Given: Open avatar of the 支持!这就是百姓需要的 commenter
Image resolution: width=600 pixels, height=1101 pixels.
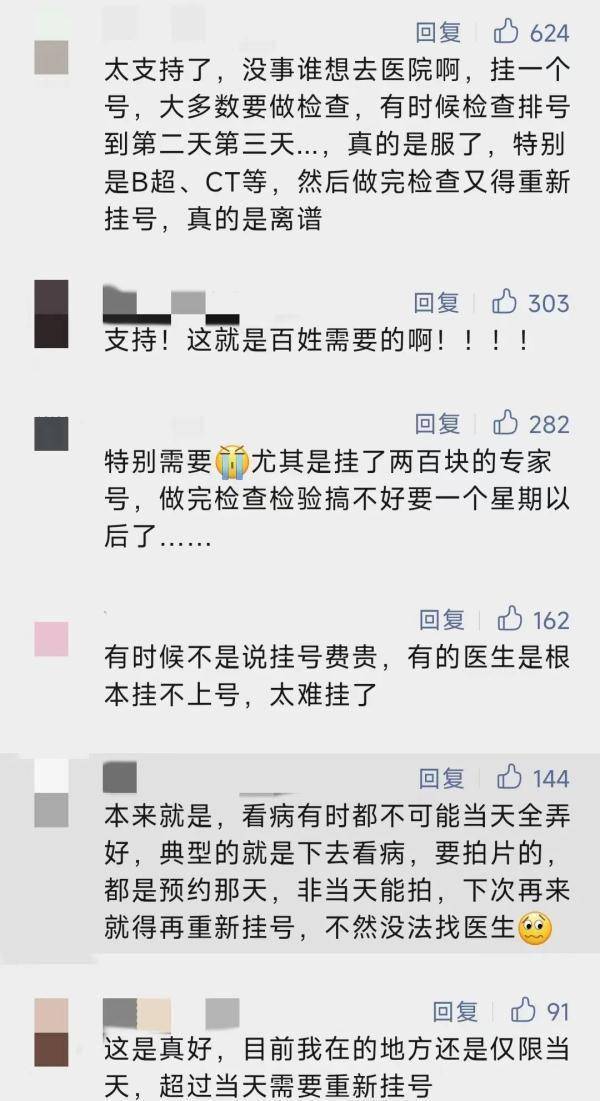Looking at the screenshot, I should click(52, 314).
